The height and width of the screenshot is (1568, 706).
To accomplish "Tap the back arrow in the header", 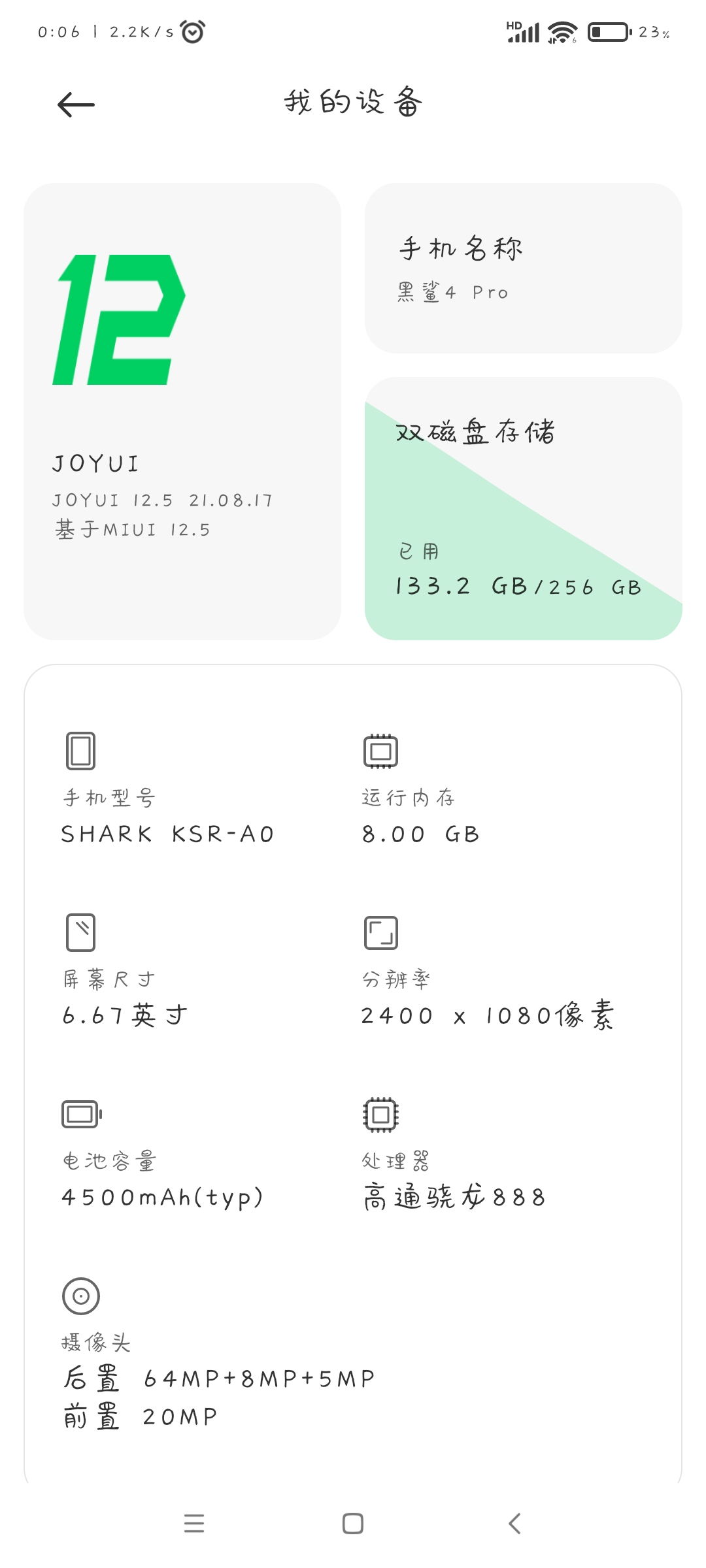I will (x=76, y=105).
